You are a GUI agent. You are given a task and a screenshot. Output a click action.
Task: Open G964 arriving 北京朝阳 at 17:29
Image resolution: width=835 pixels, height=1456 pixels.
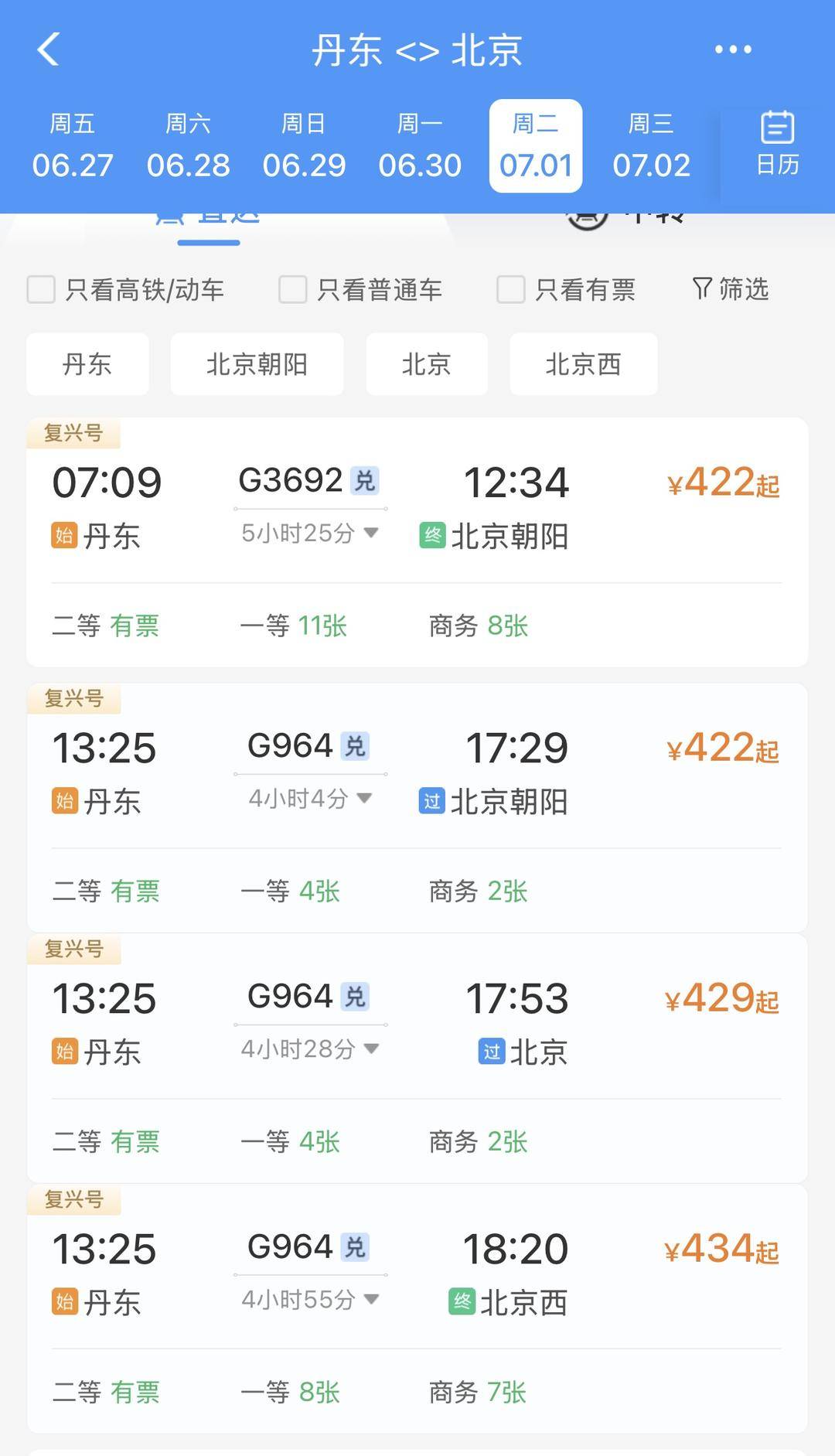point(417,808)
